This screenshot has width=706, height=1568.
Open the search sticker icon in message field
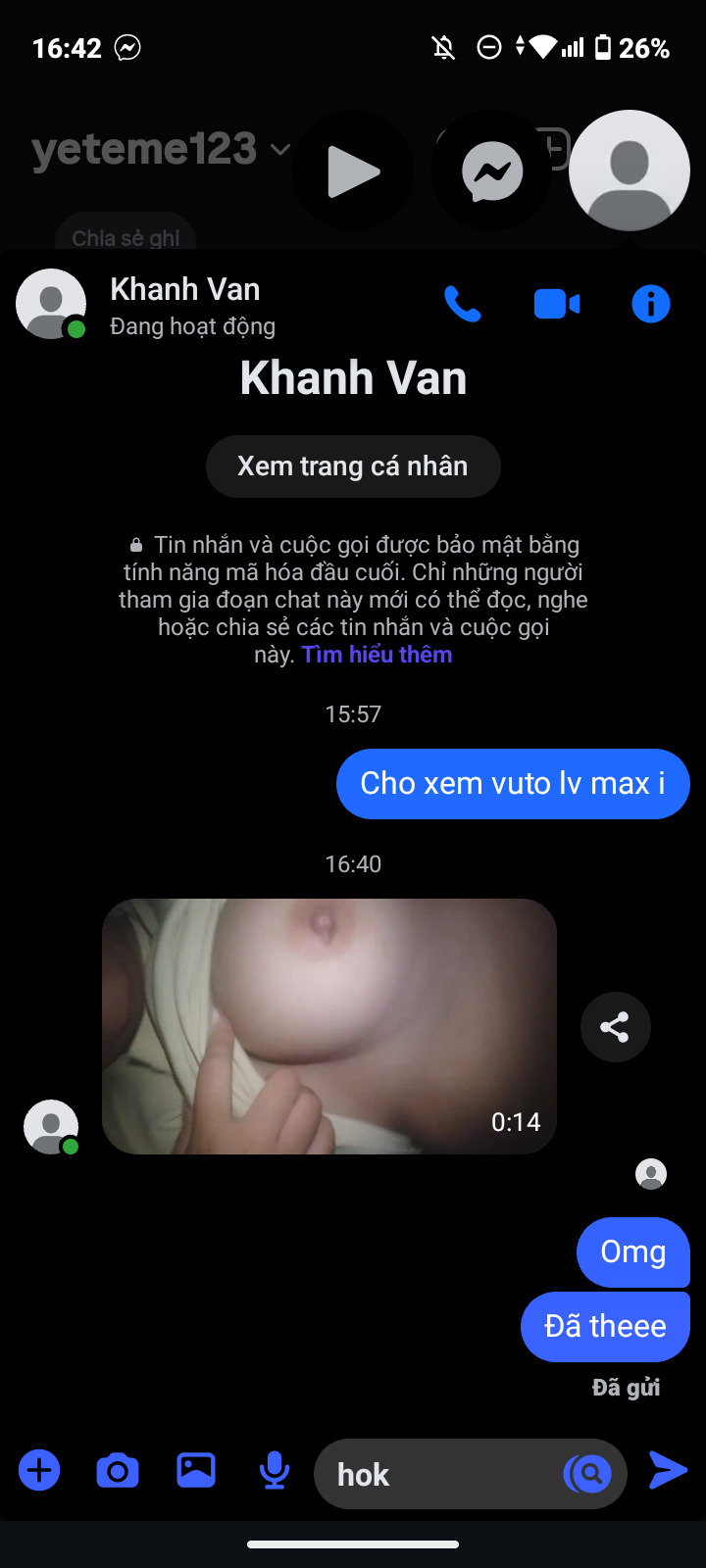click(x=588, y=1473)
